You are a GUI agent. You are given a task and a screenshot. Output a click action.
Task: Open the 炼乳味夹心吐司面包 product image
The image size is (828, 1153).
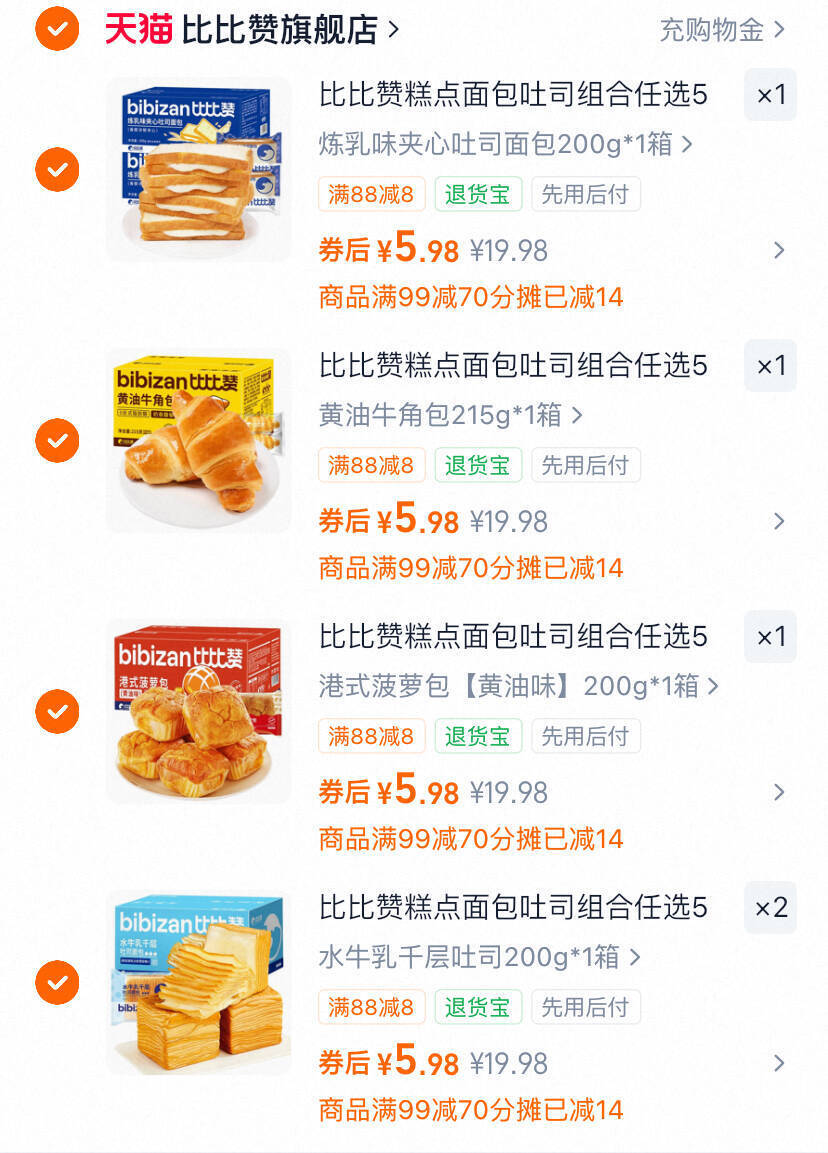pos(198,169)
